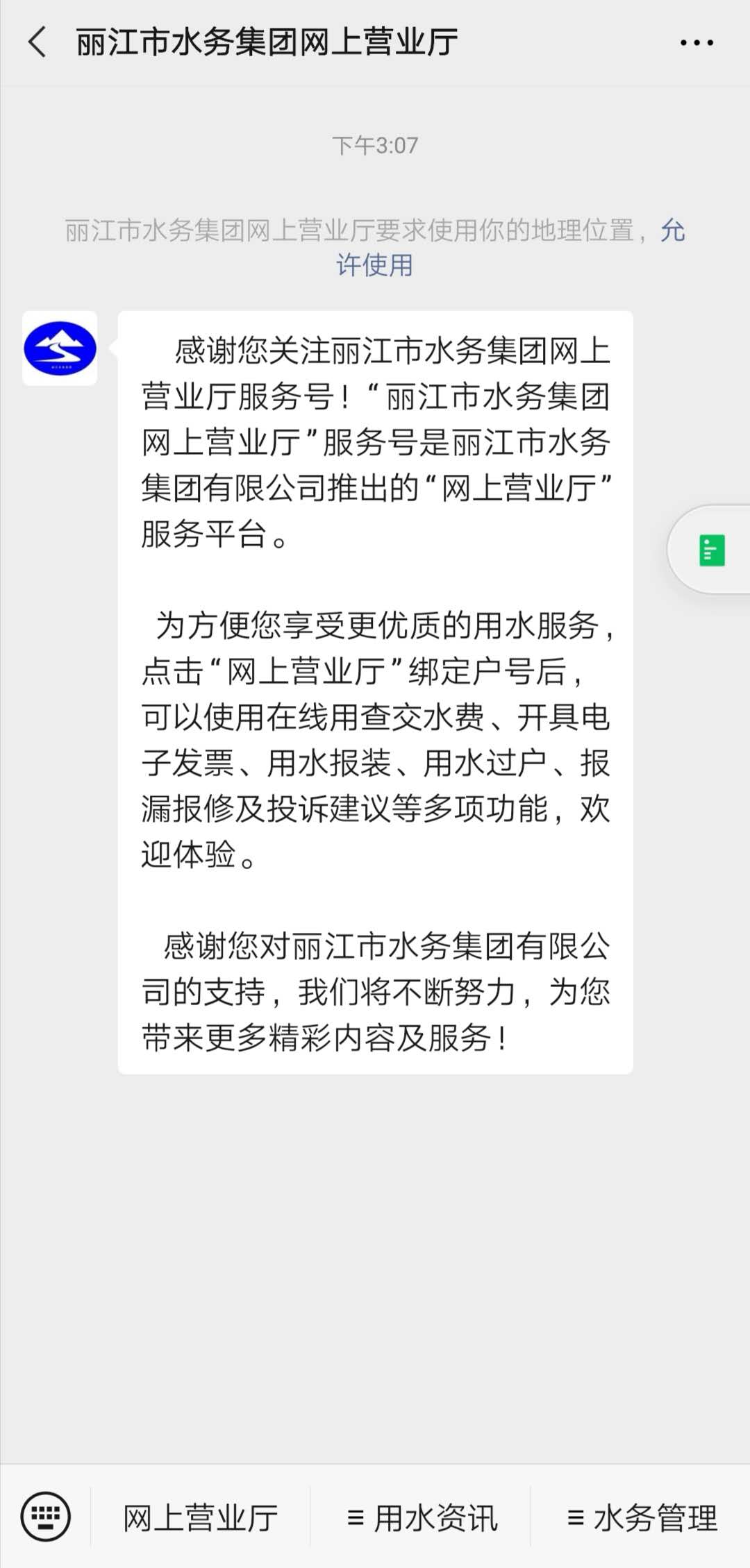
Task: Open the green floating document button
Action: (x=712, y=550)
